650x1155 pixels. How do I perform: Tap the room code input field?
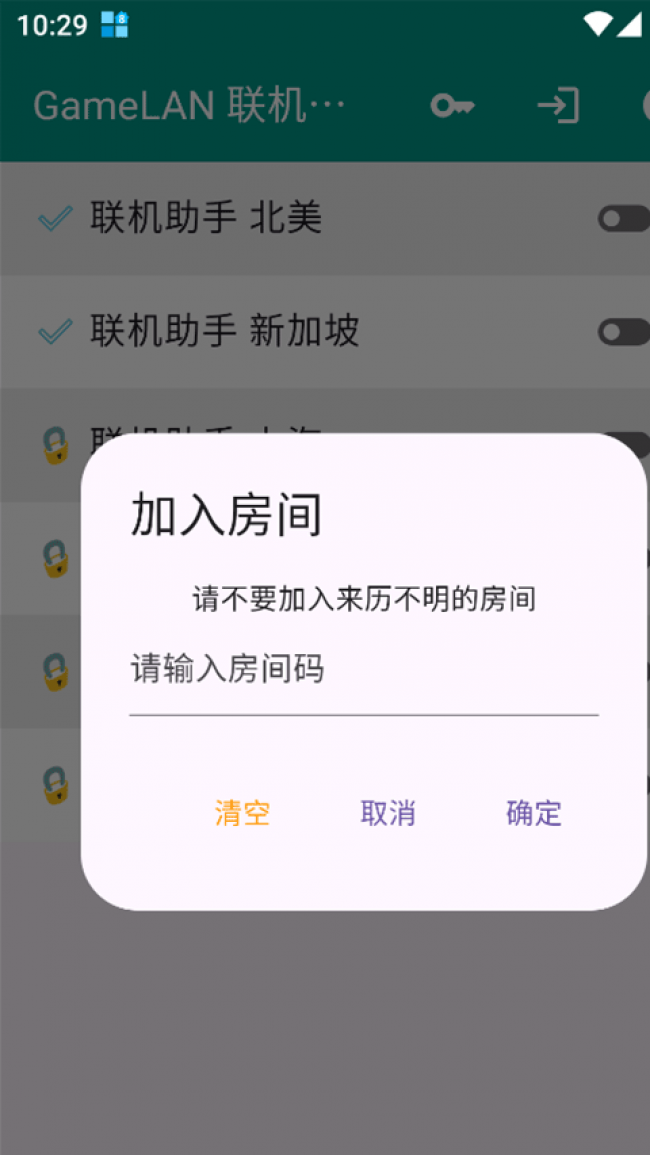click(363, 671)
